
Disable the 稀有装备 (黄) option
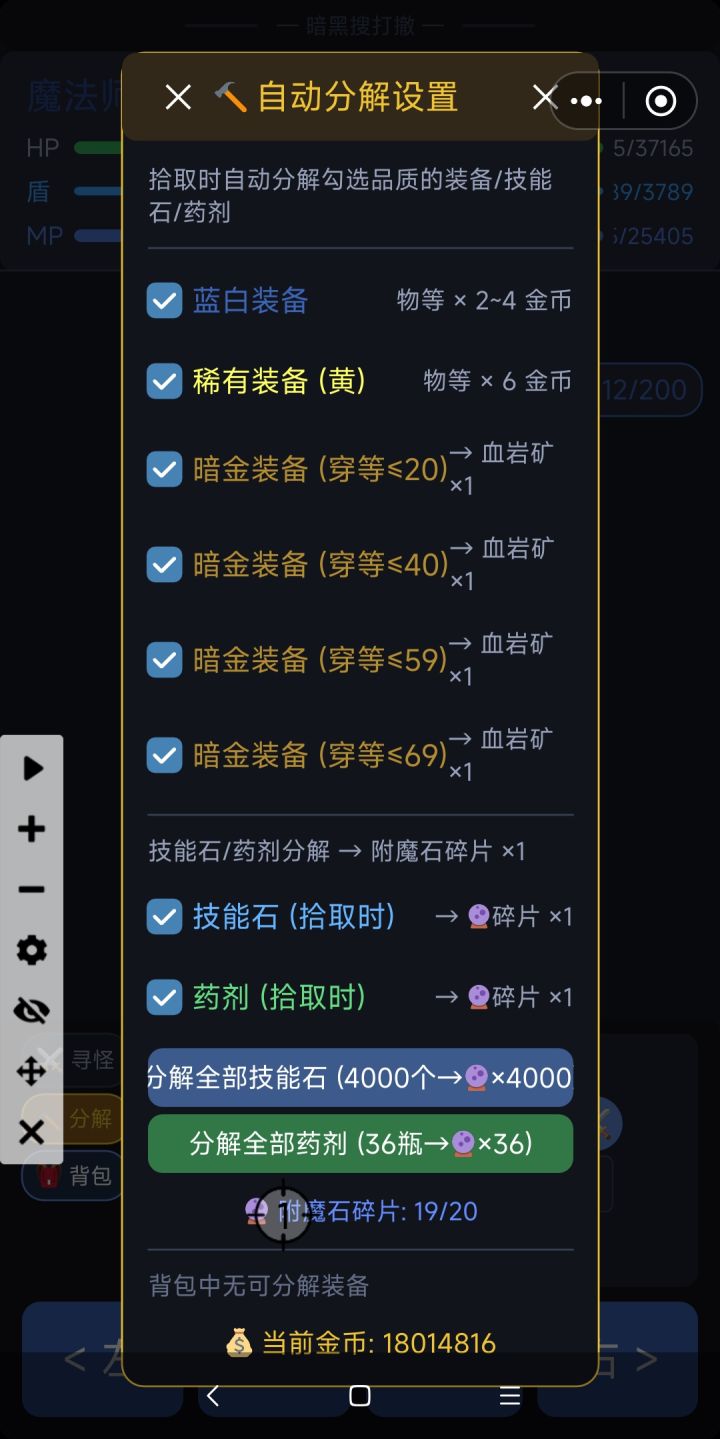tap(164, 381)
